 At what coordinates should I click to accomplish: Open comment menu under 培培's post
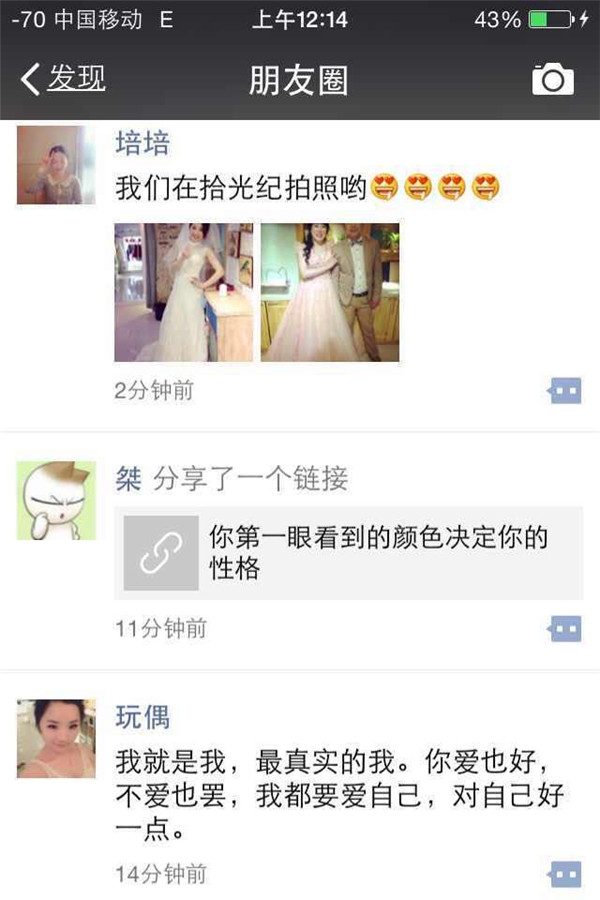(x=565, y=390)
